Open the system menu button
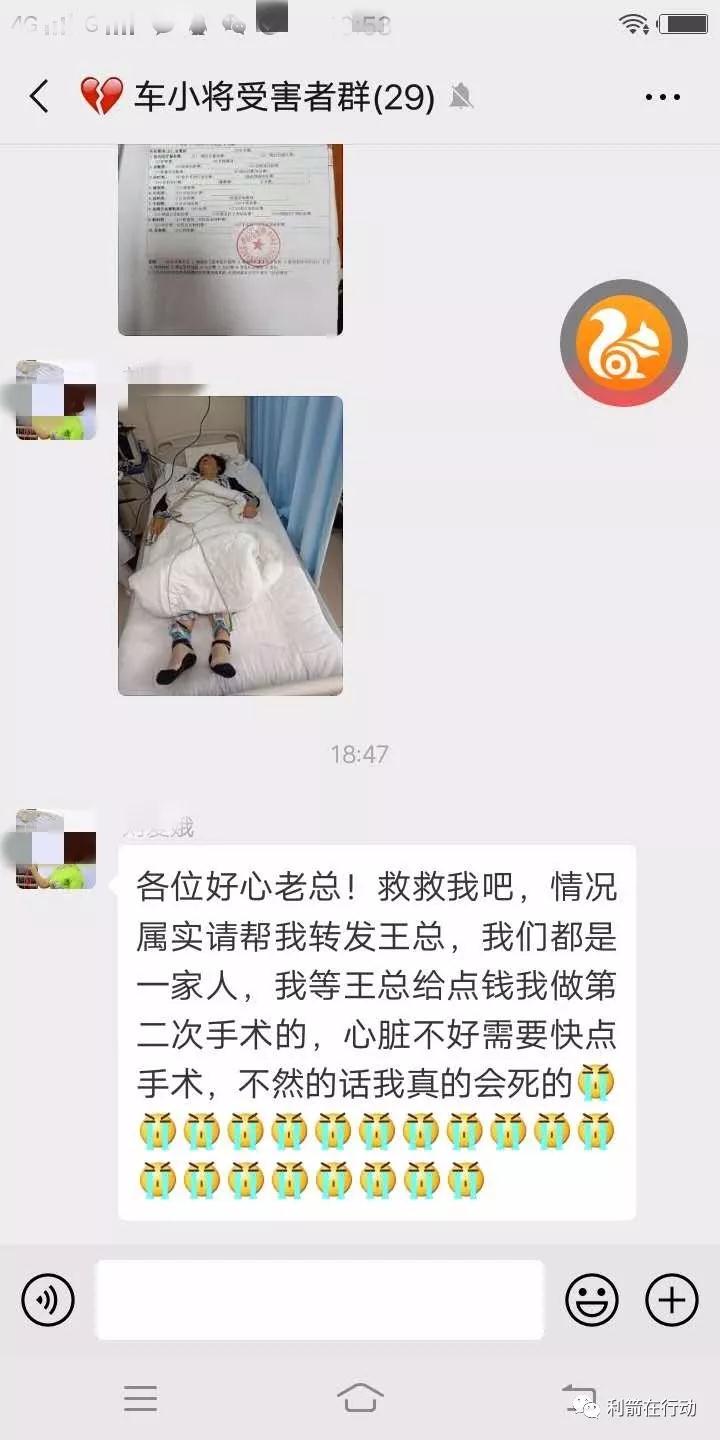The image size is (720, 1440). click(140, 1397)
